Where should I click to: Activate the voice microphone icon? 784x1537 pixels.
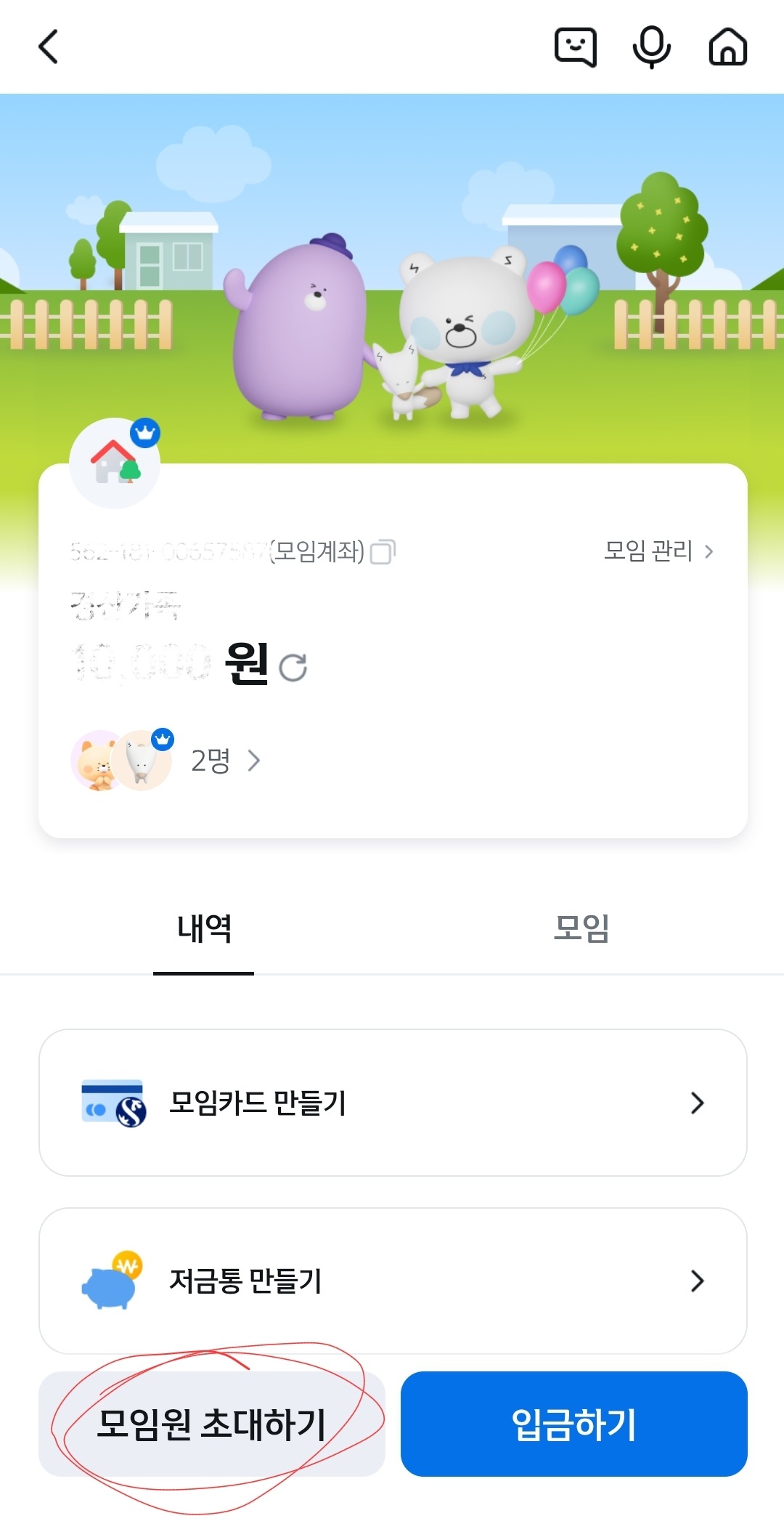652,47
